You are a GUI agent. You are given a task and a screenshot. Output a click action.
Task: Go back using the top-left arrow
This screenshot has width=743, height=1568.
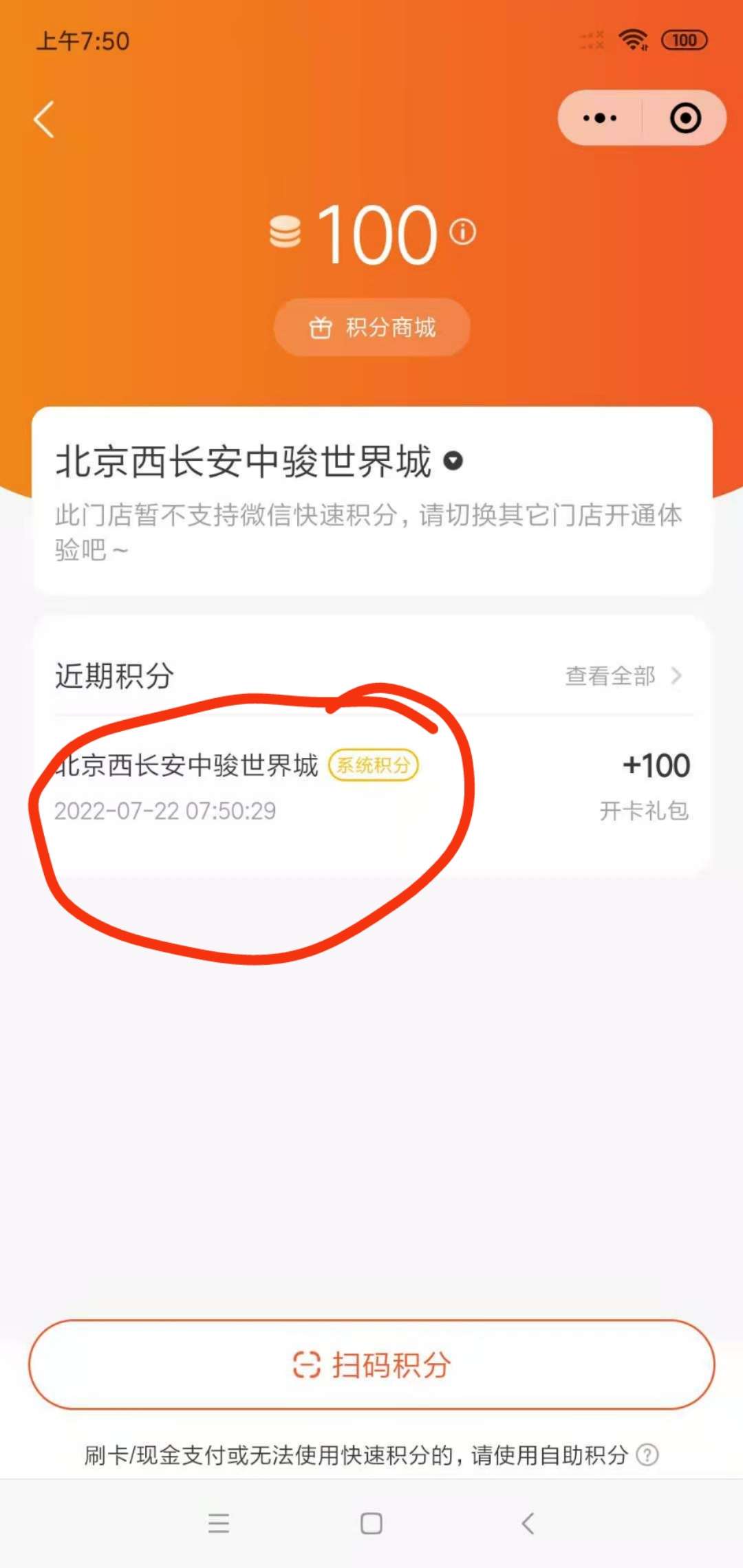click(44, 120)
